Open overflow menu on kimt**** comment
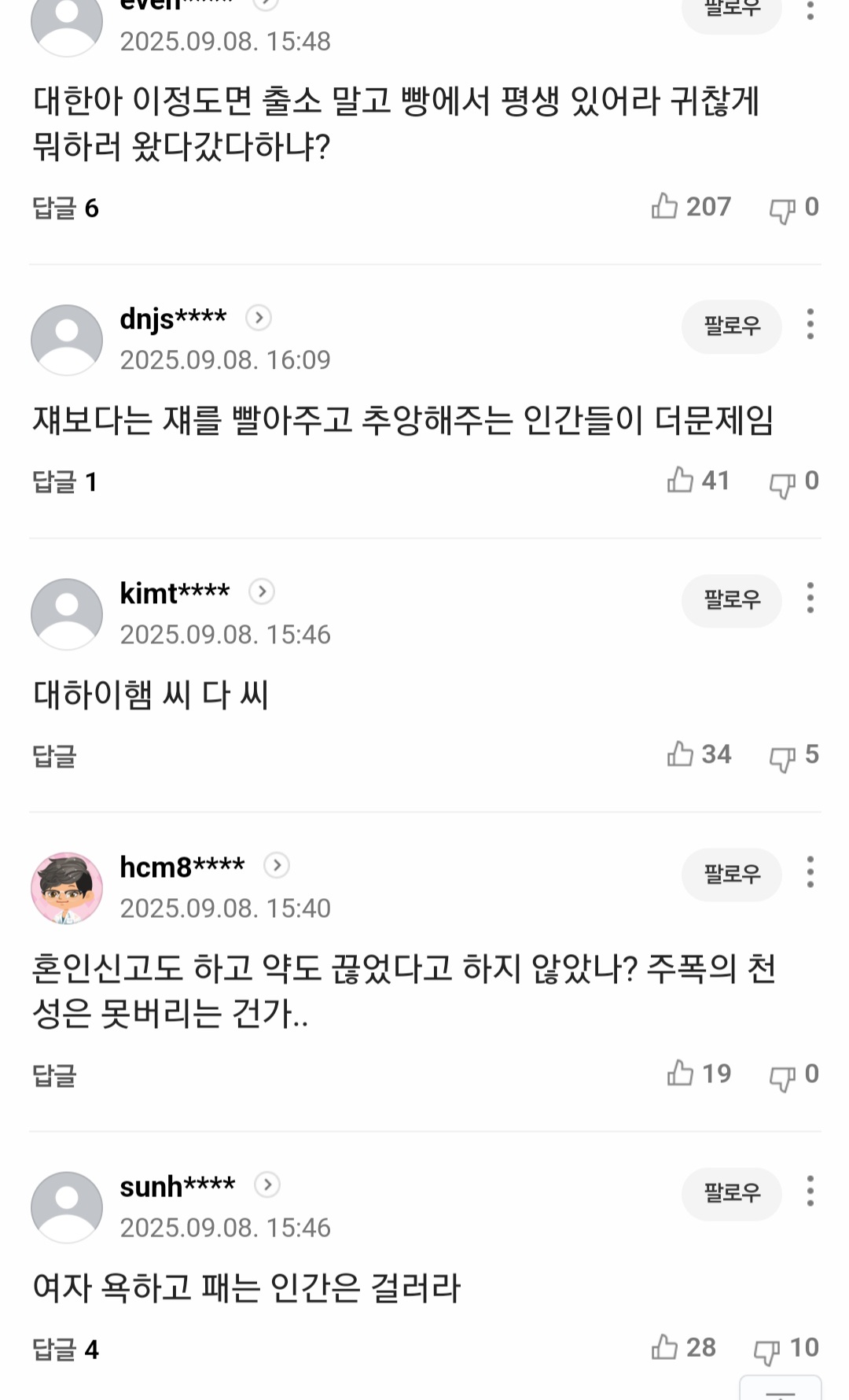Viewport: 849px width, 1400px height. pyautogui.click(x=810, y=599)
